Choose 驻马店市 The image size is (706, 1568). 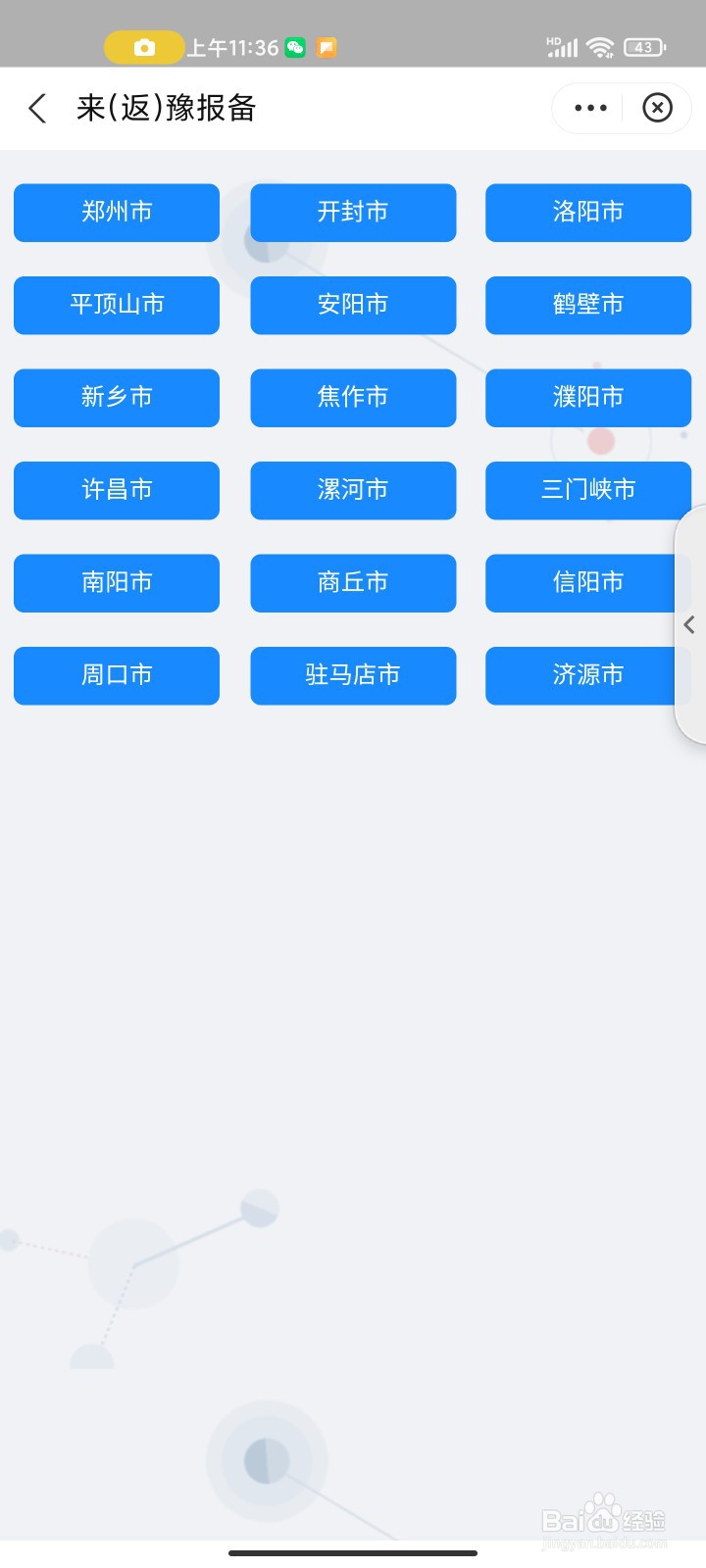(x=353, y=675)
